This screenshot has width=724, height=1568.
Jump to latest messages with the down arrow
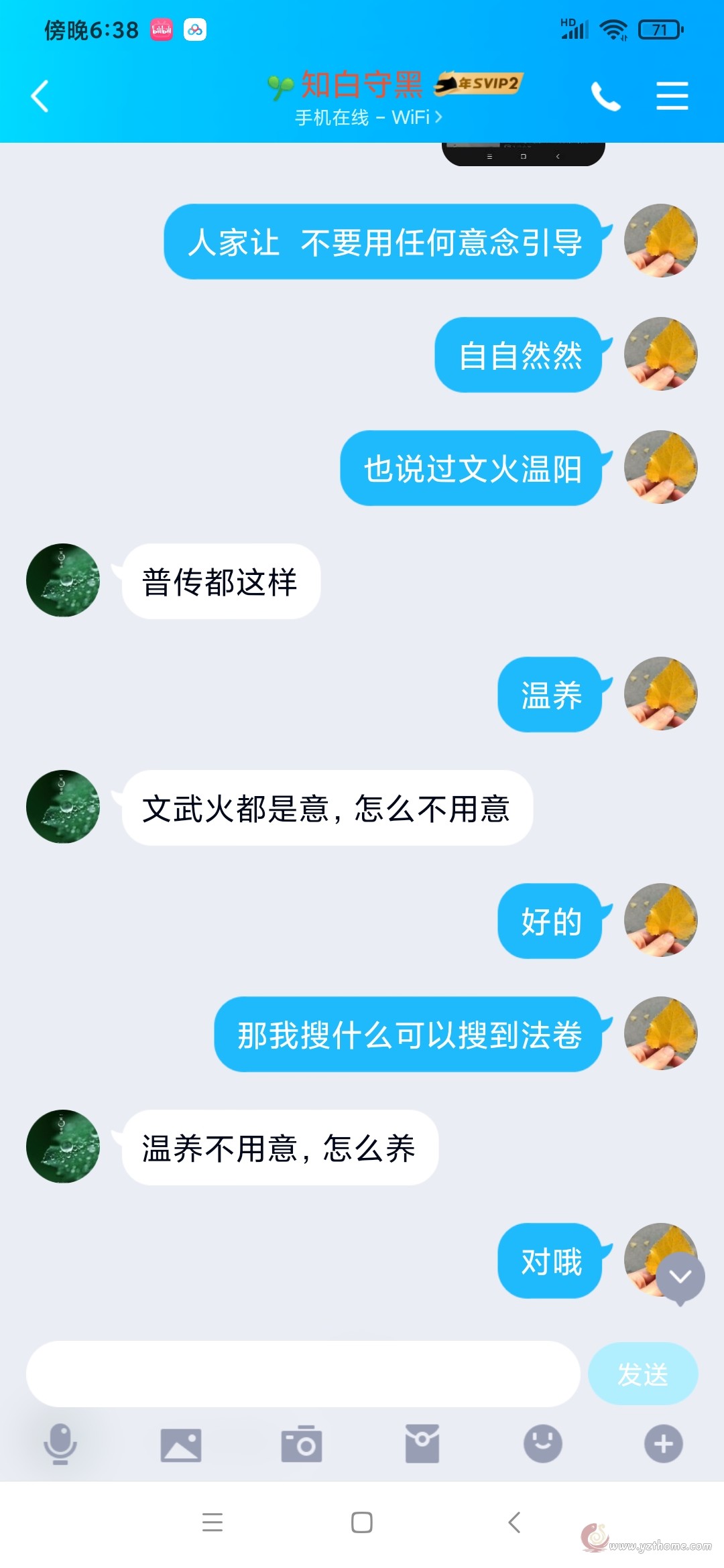click(680, 1277)
